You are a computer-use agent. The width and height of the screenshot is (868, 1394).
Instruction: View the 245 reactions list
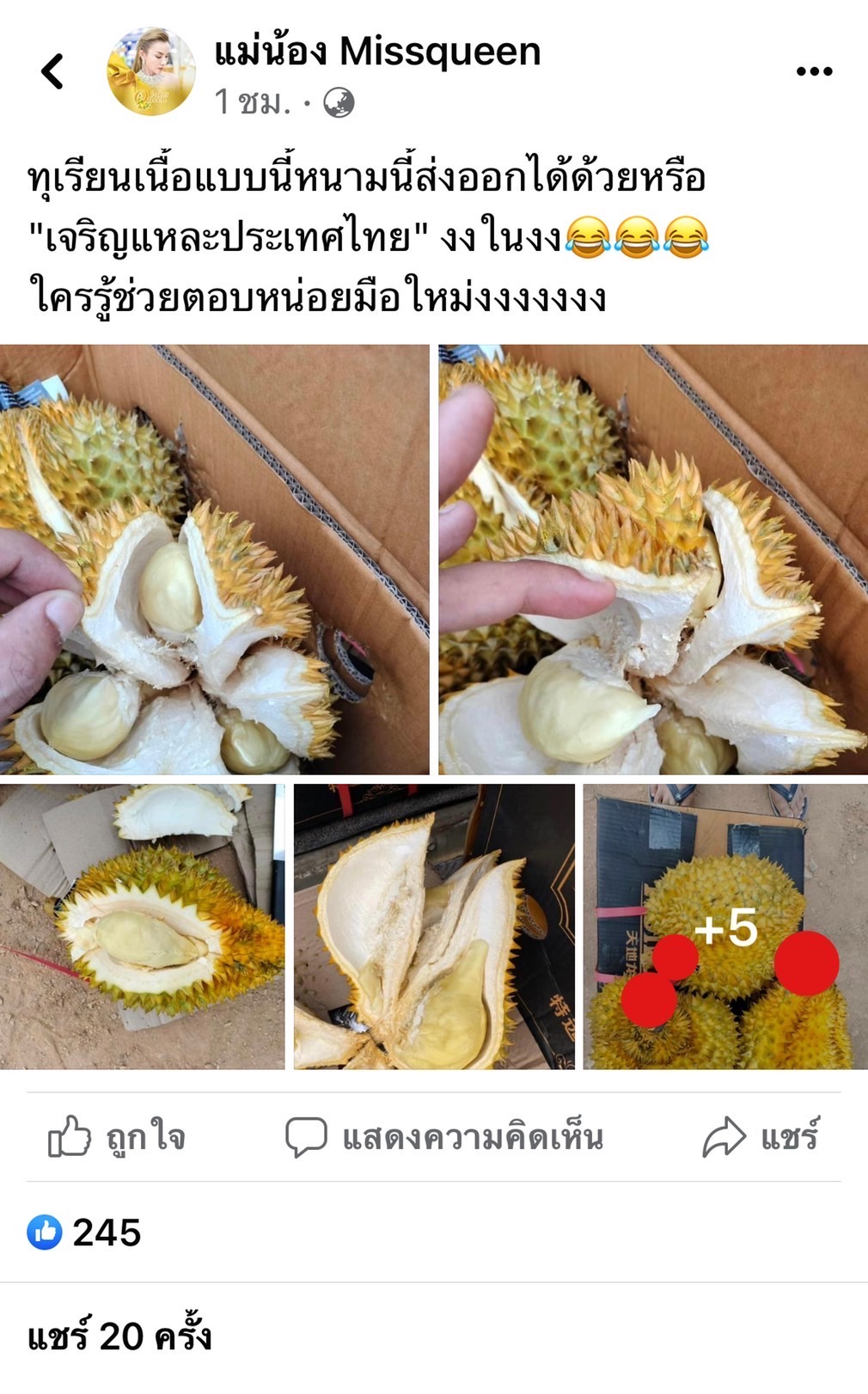tap(84, 1232)
